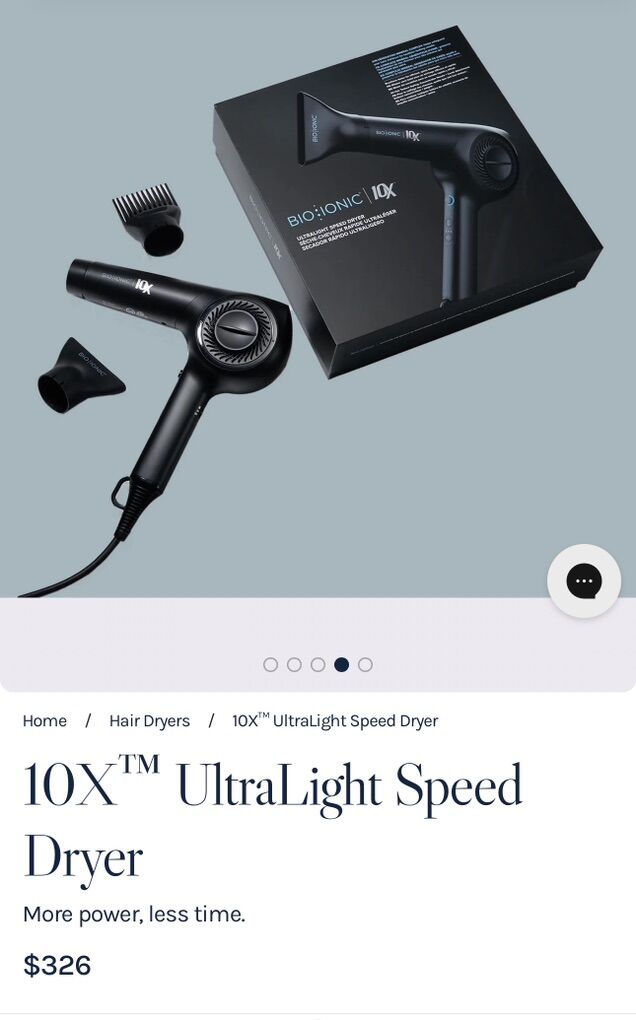Open the chat support bubble
The width and height of the screenshot is (636, 1020).
point(584,581)
